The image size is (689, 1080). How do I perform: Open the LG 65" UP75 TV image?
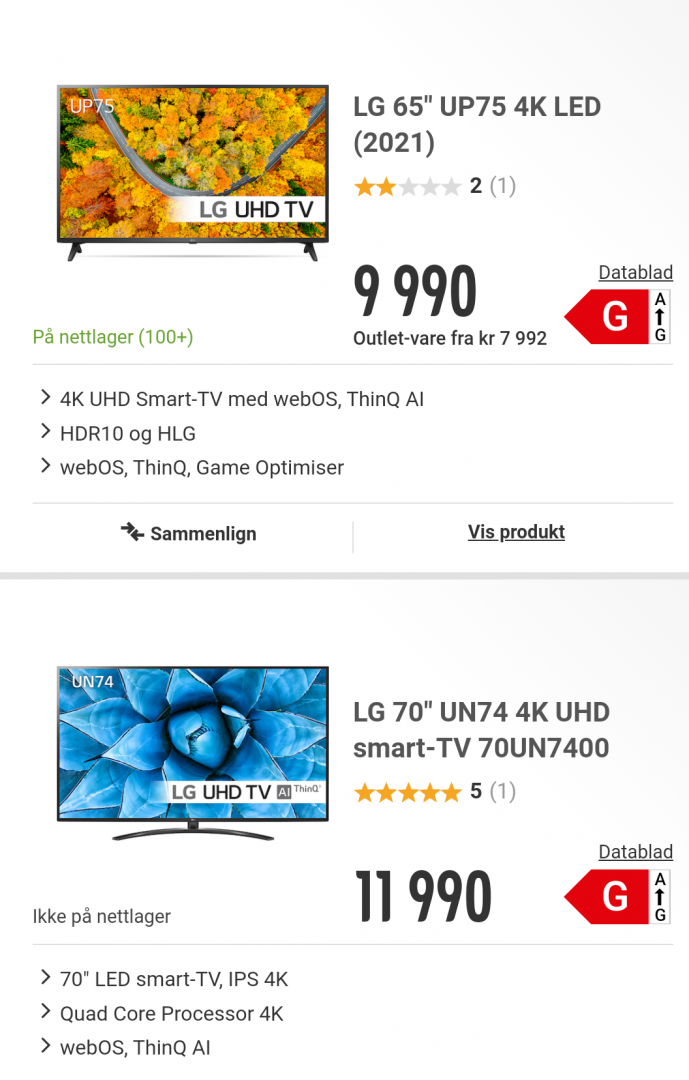click(192, 172)
